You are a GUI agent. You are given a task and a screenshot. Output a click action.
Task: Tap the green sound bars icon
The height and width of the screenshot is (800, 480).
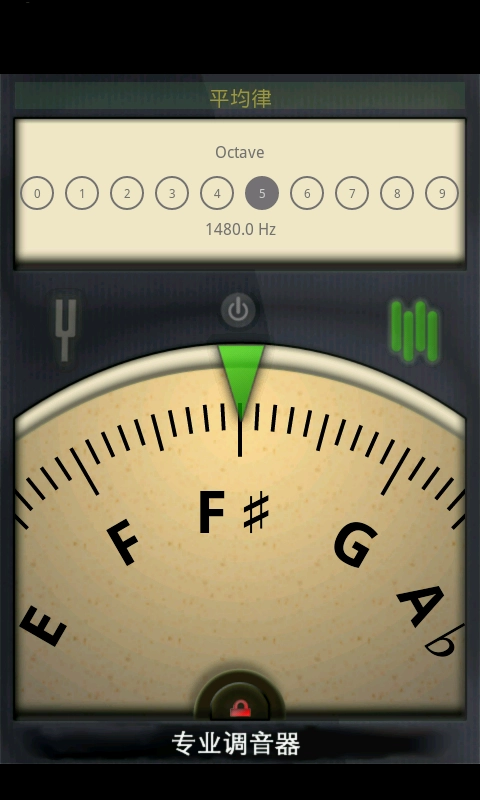click(x=414, y=330)
